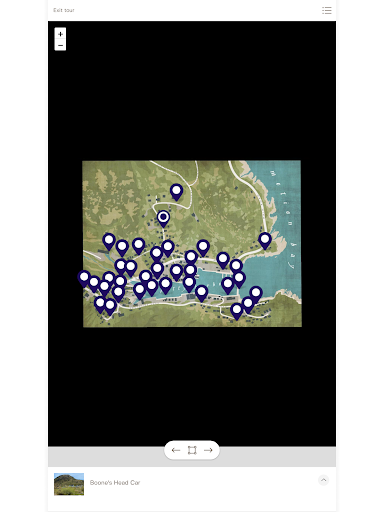Zoom in on the map
The height and width of the screenshot is (512, 384).
coord(60,34)
